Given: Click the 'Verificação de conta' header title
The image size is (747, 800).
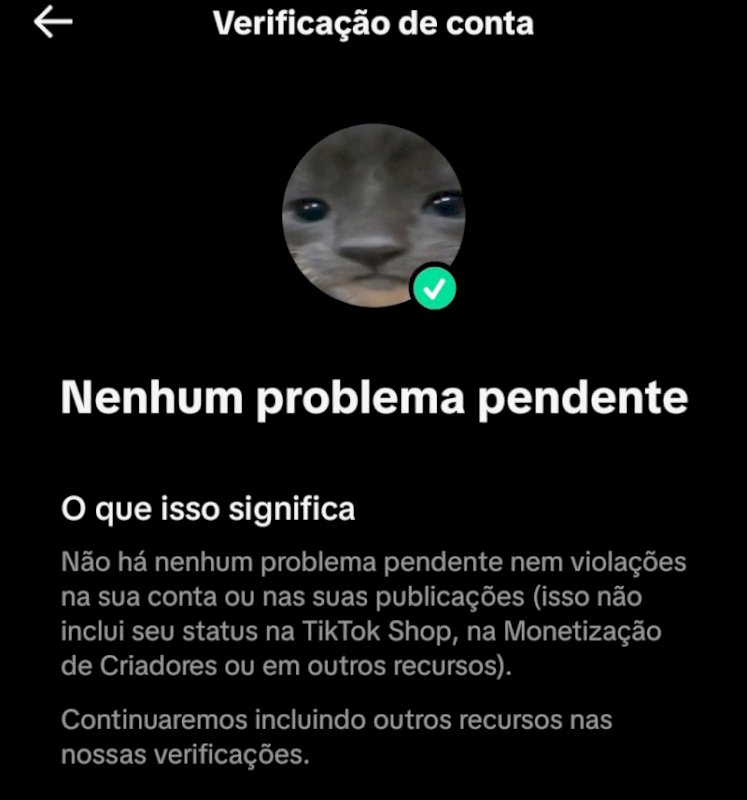Looking at the screenshot, I should click(373, 27).
